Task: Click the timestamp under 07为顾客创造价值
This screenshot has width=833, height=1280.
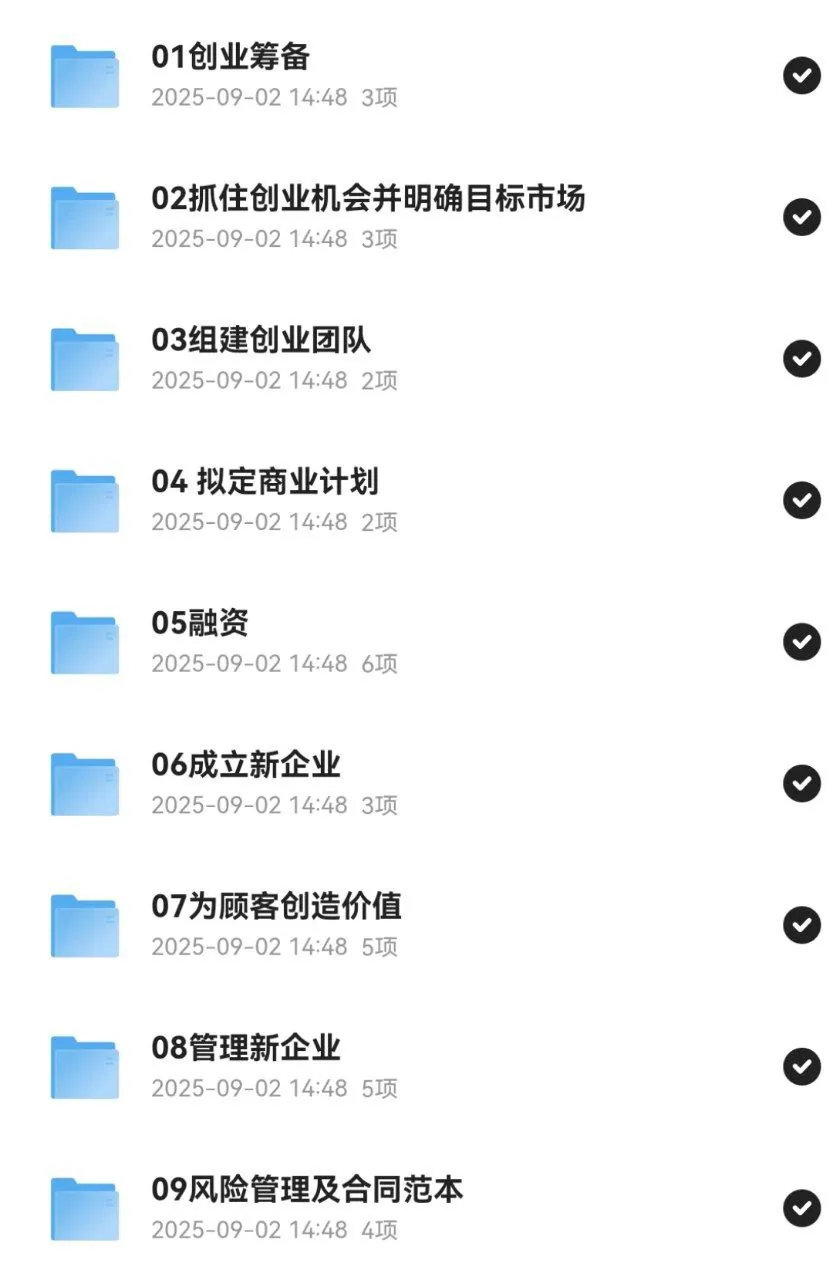Action: coord(257,946)
